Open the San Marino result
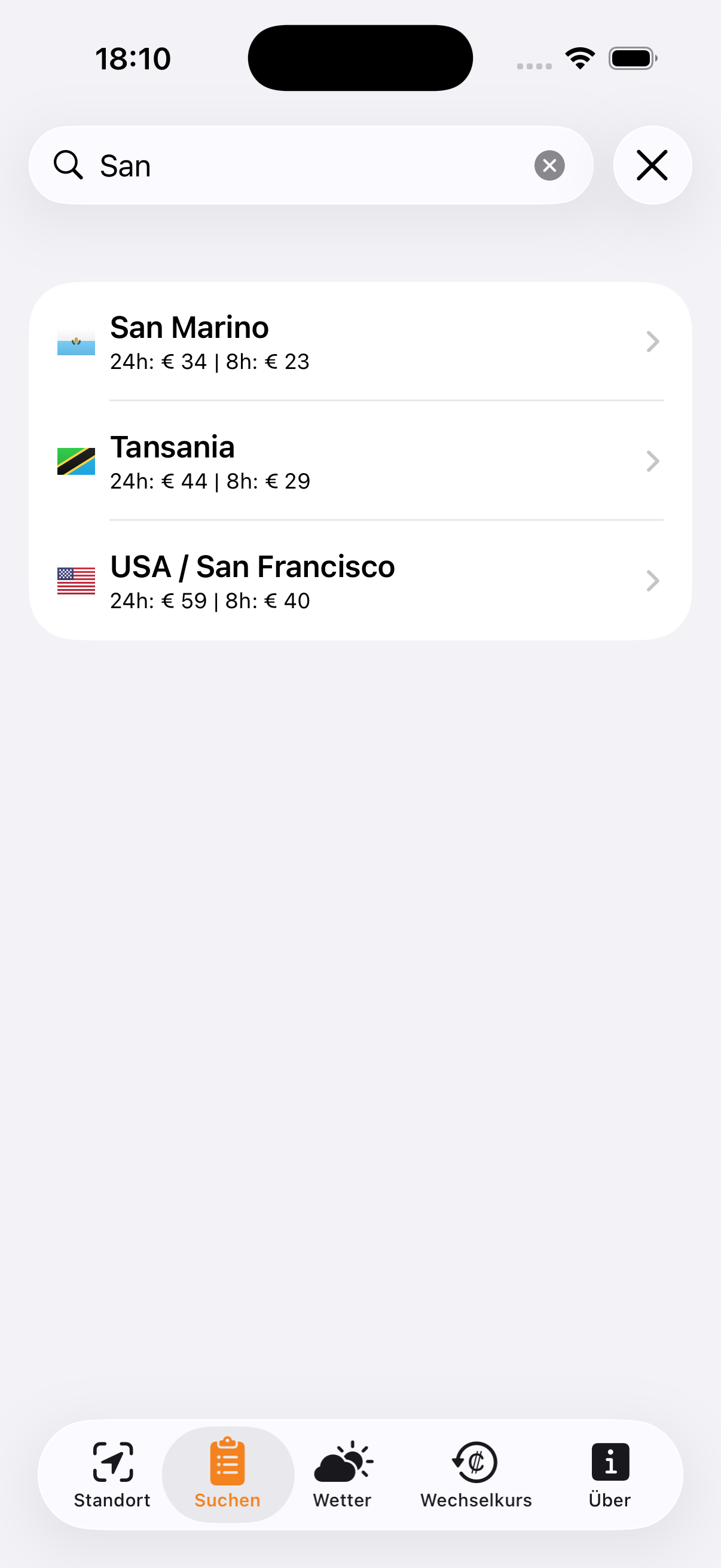This screenshot has height=1568, width=721. (359, 342)
